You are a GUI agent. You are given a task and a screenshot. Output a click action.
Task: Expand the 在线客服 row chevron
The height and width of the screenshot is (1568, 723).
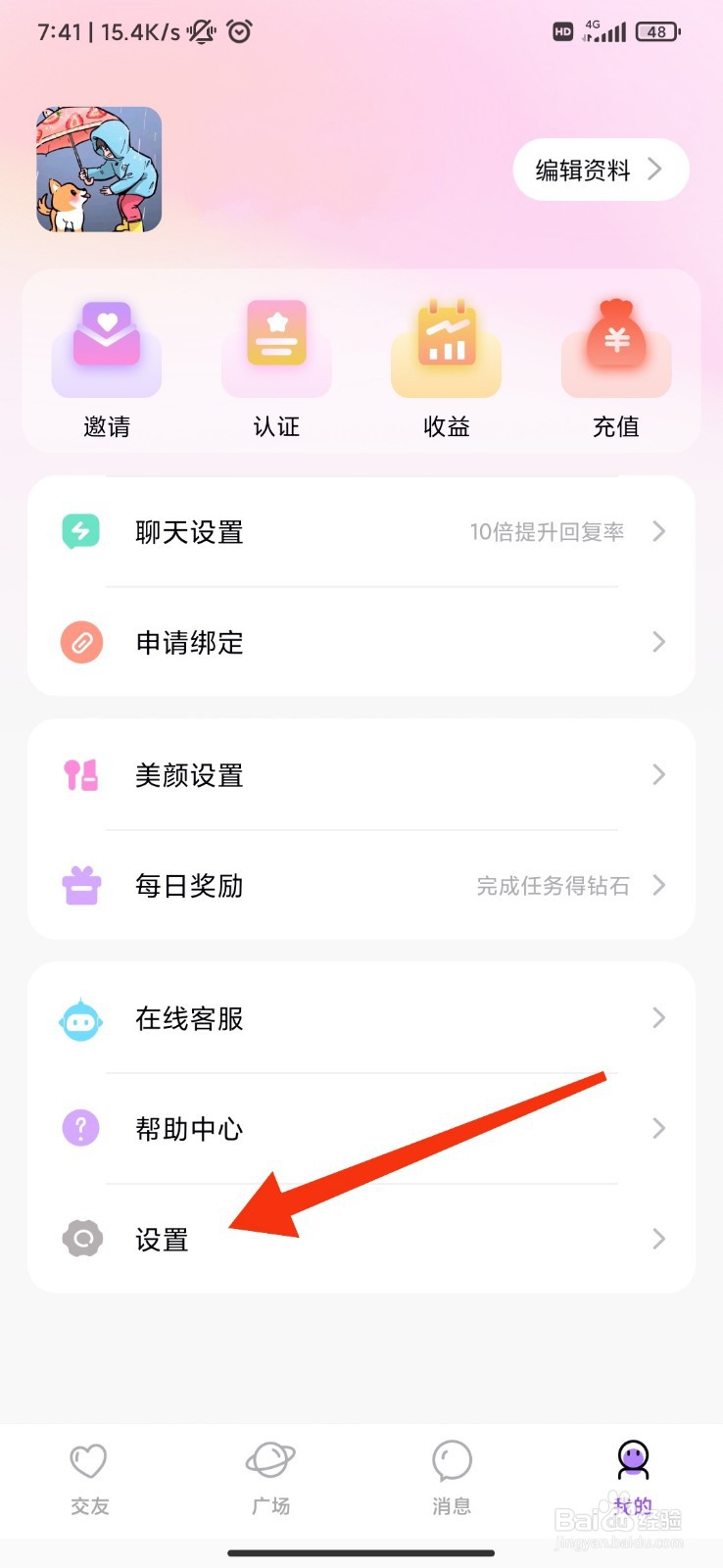click(657, 1018)
